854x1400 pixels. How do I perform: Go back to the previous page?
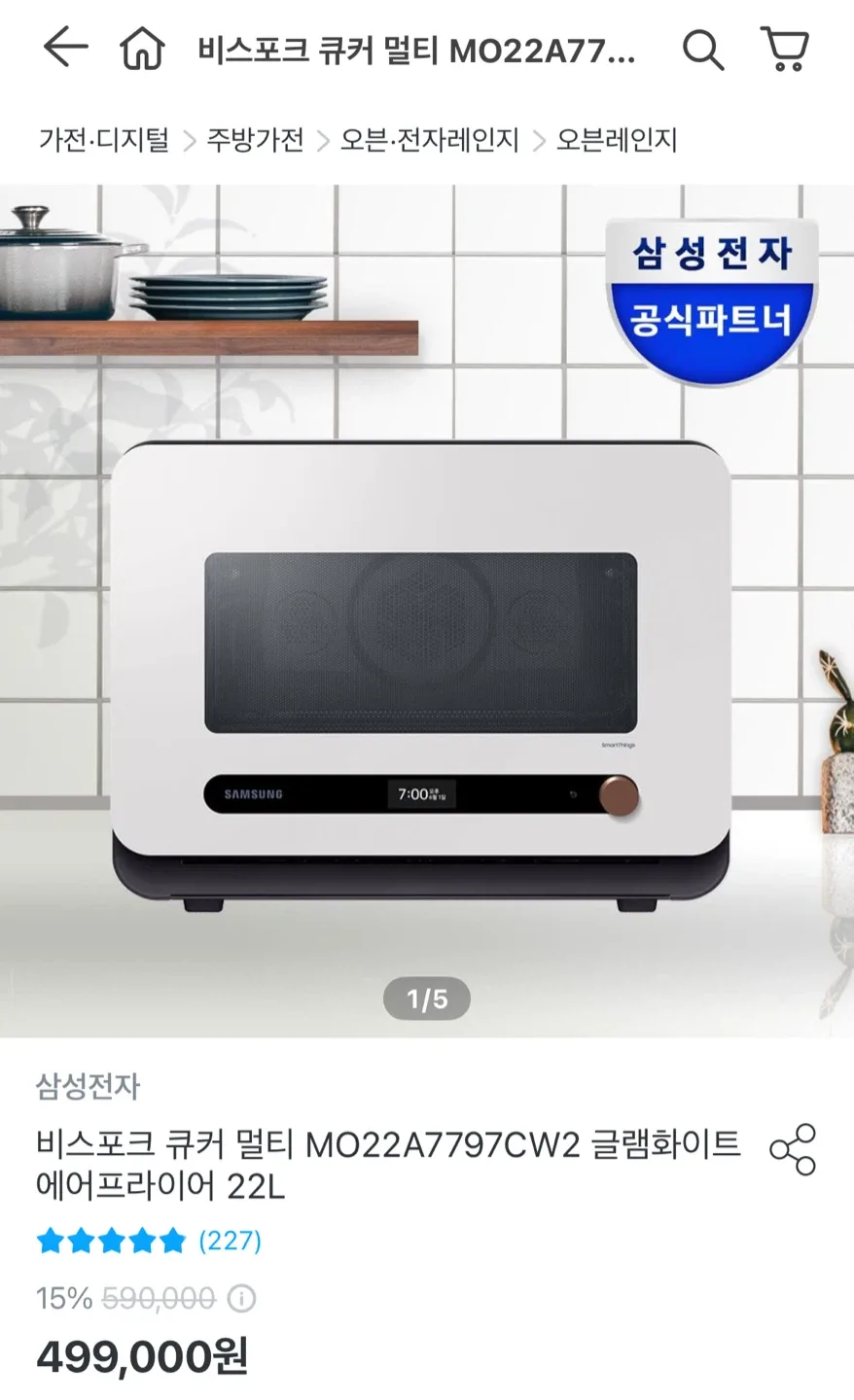pyautogui.click(x=65, y=47)
